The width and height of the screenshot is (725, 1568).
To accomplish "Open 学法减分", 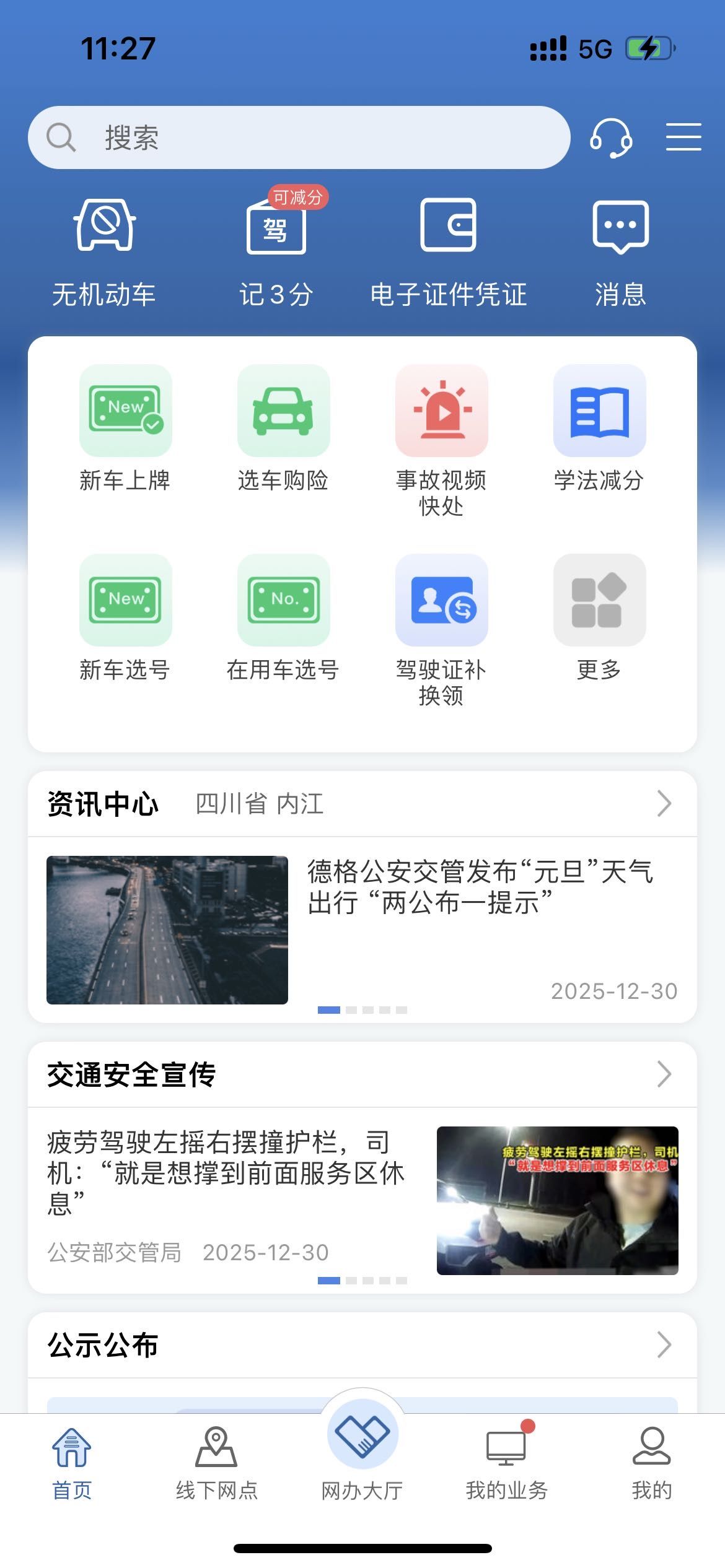I will [599, 429].
